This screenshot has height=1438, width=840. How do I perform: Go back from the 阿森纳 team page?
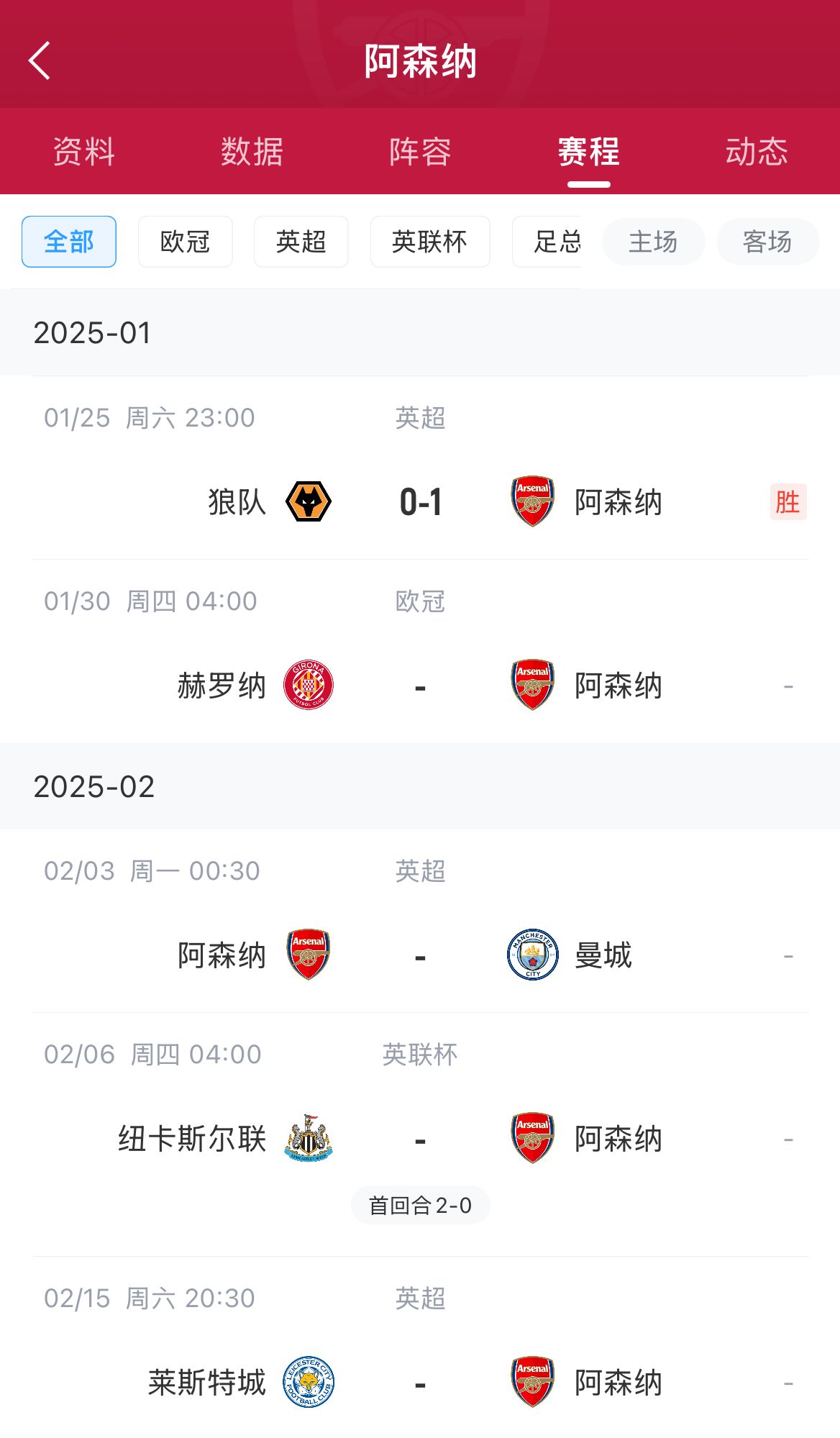pos(40,60)
